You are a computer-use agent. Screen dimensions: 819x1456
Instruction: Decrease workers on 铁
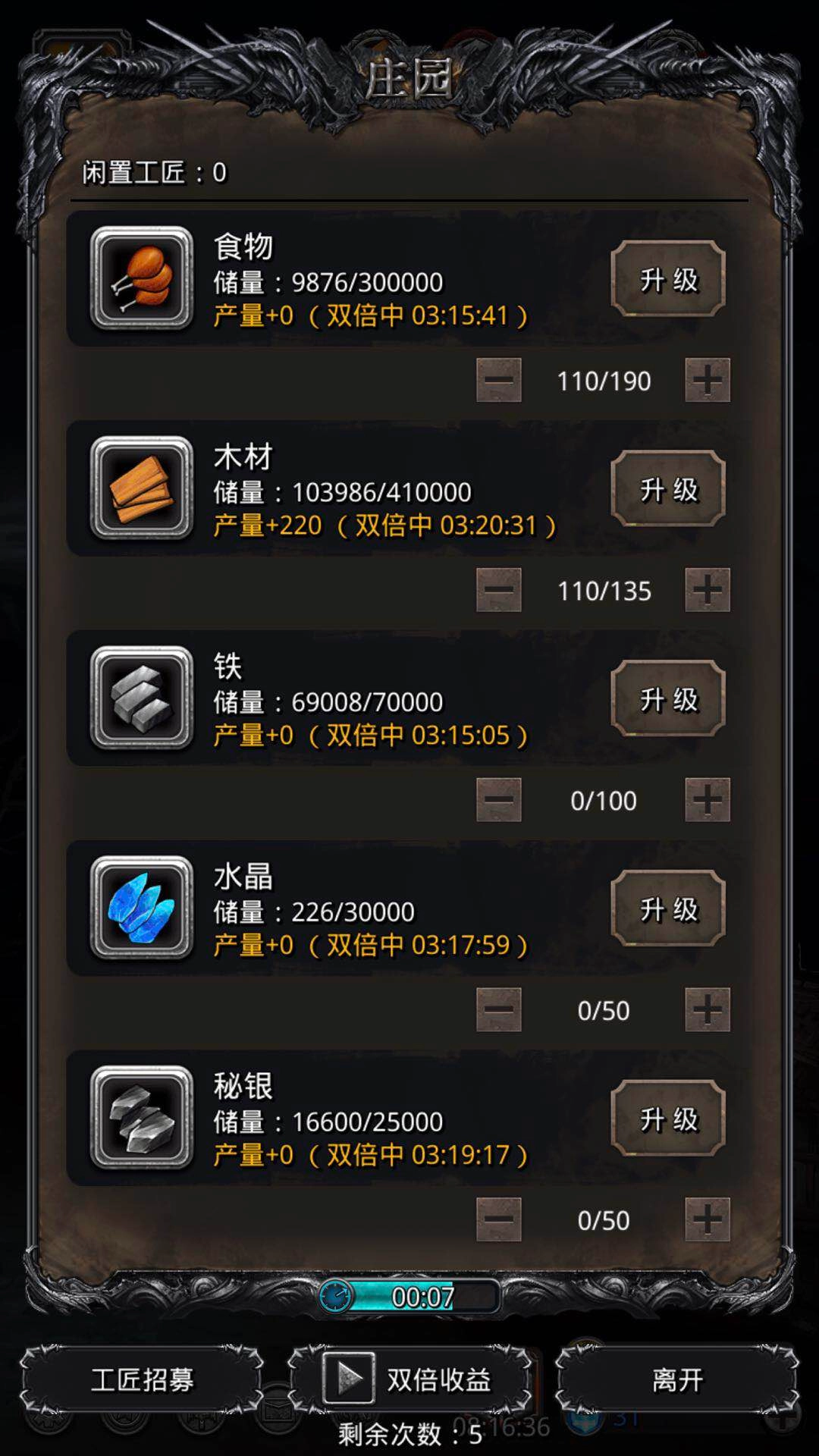499,800
